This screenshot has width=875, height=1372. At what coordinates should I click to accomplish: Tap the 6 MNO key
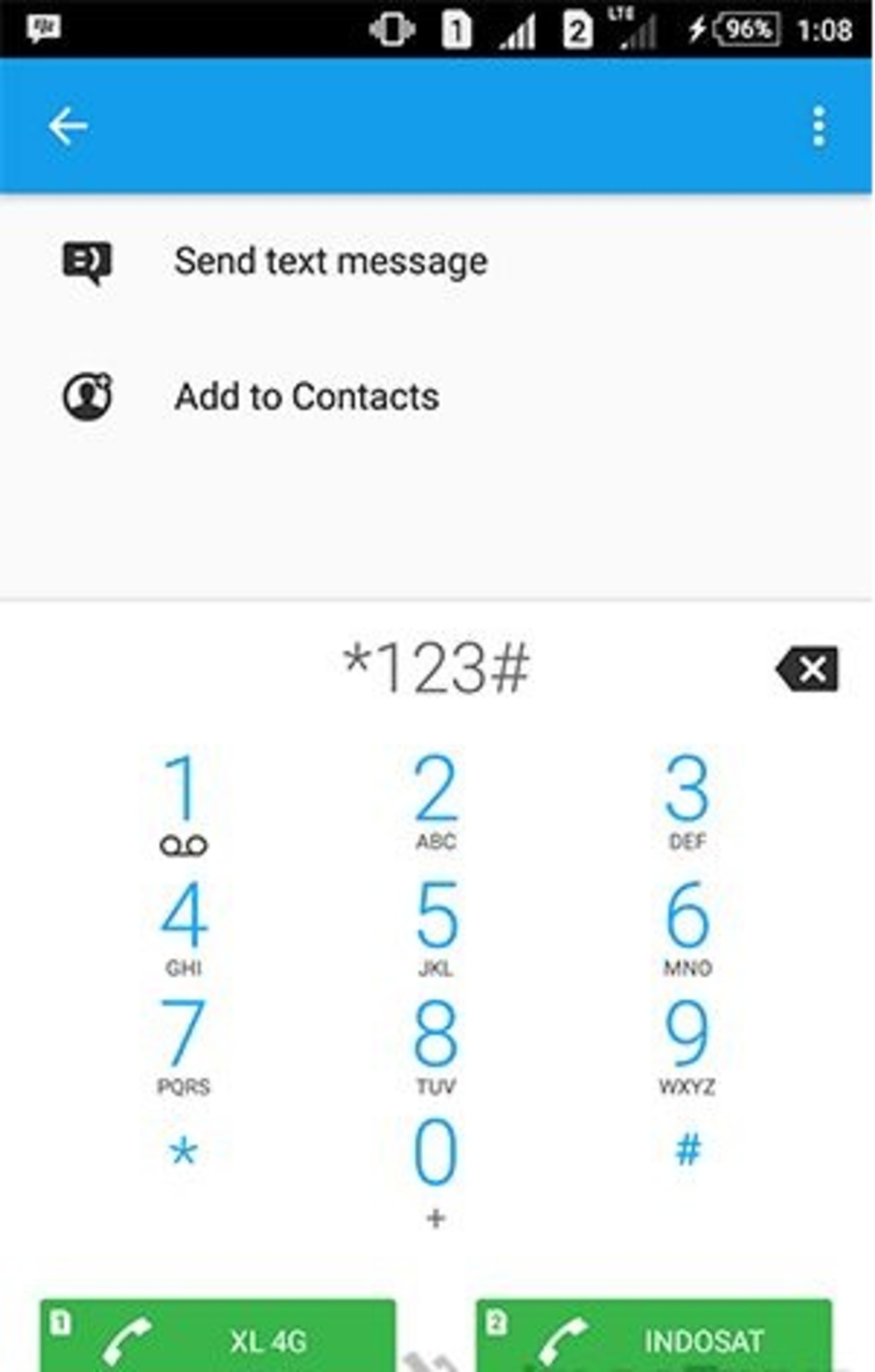click(687, 925)
